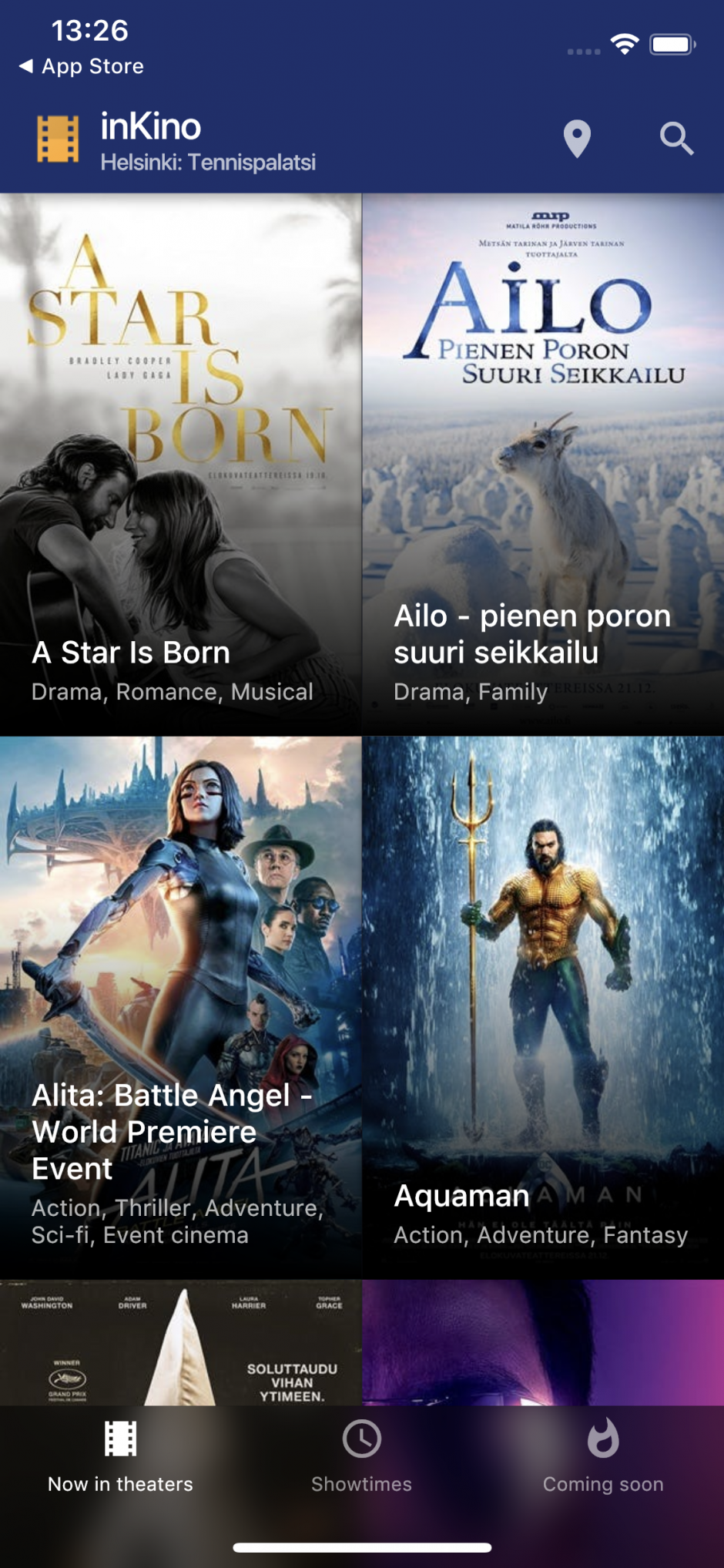Open A Star Is Born movie
The height and width of the screenshot is (1568, 724).
(x=180, y=464)
